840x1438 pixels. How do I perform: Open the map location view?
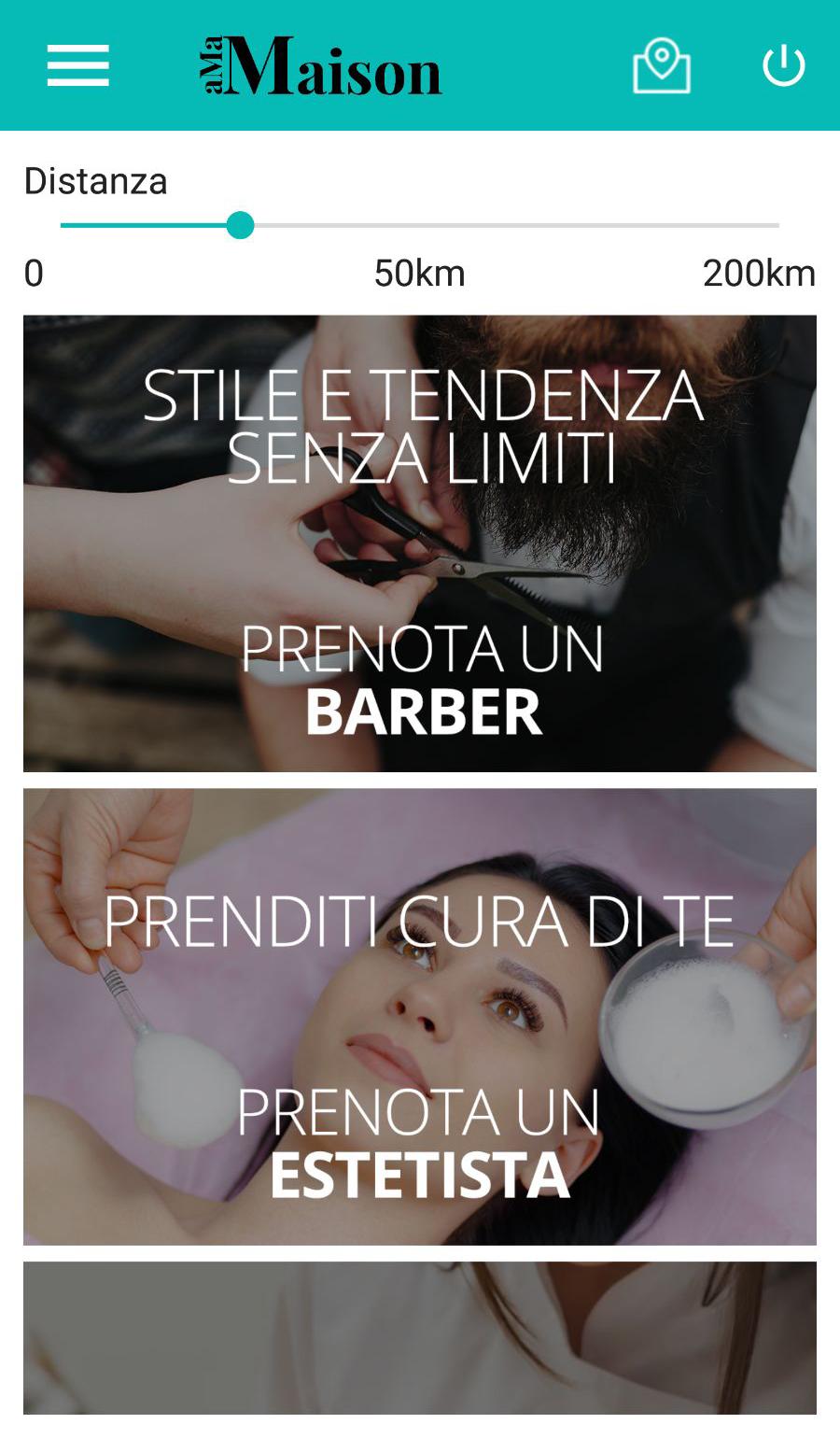661,66
